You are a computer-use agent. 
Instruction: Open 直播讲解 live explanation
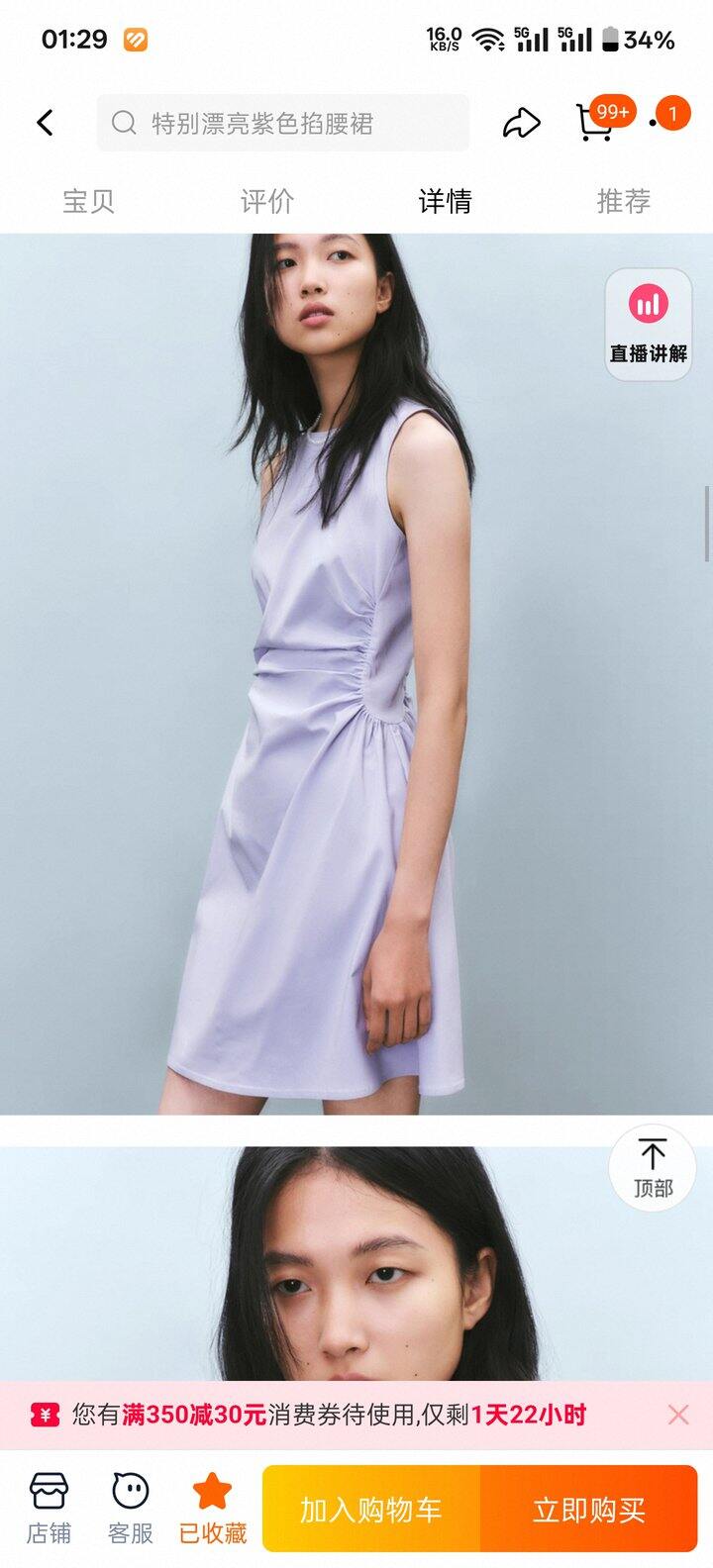(x=649, y=324)
